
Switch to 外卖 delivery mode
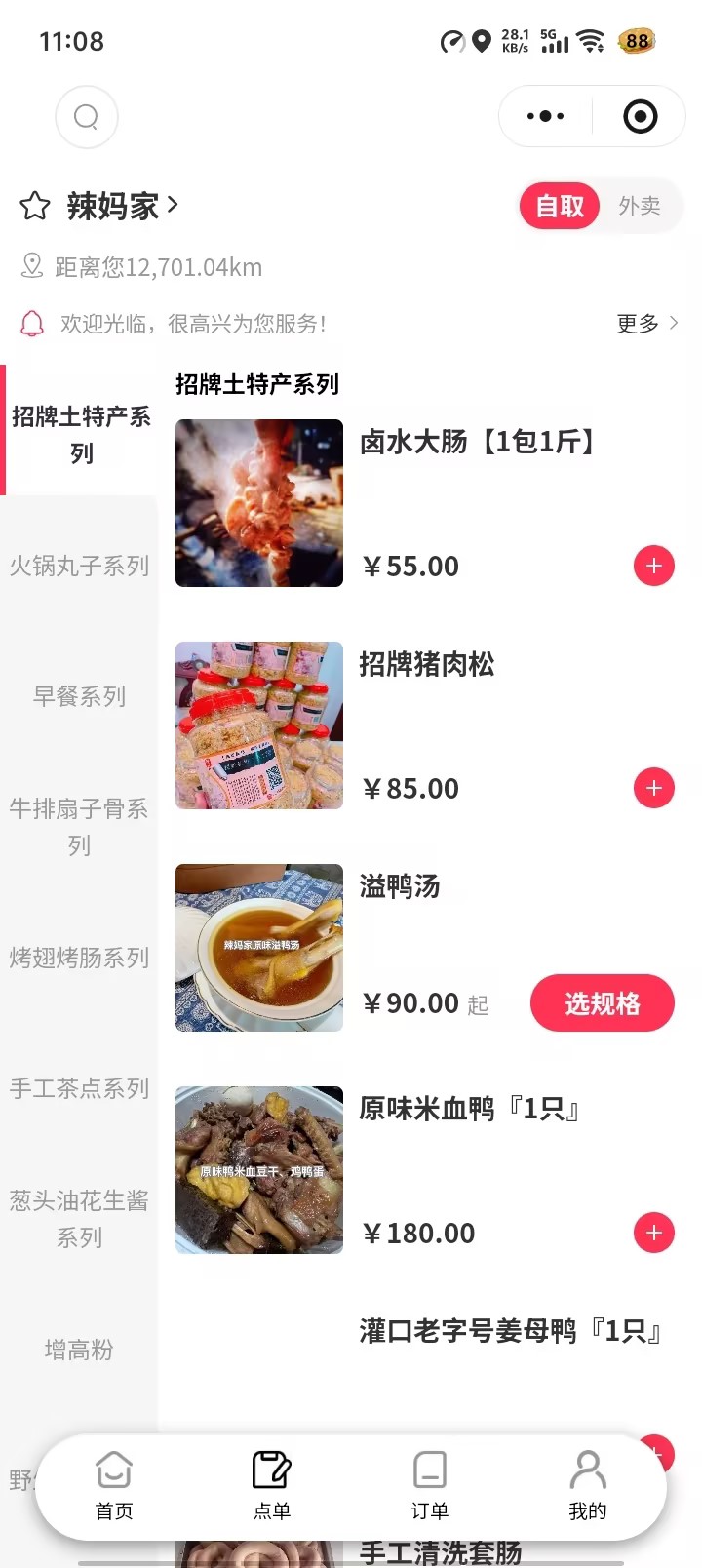(x=640, y=206)
